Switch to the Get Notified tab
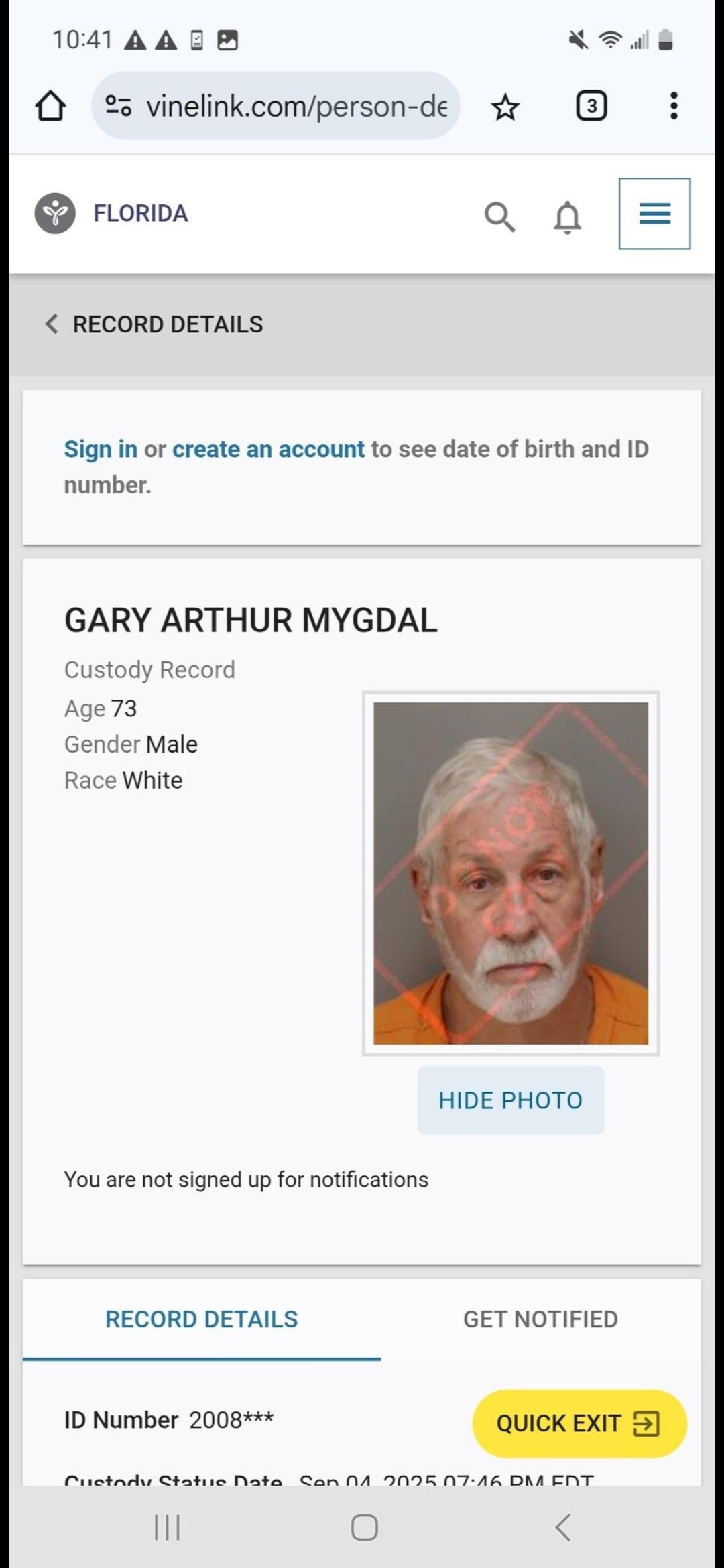This screenshot has width=724, height=1568. point(540,1319)
